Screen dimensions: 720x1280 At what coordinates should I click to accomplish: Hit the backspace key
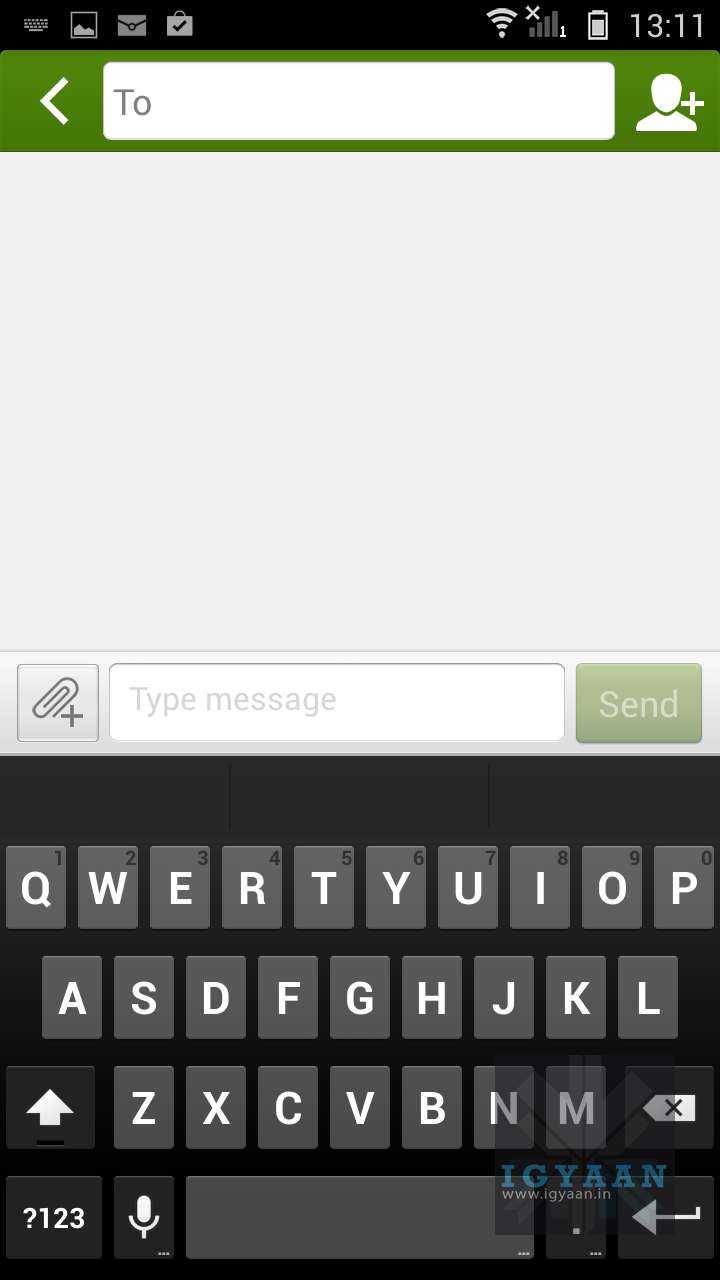pyautogui.click(x=668, y=1108)
